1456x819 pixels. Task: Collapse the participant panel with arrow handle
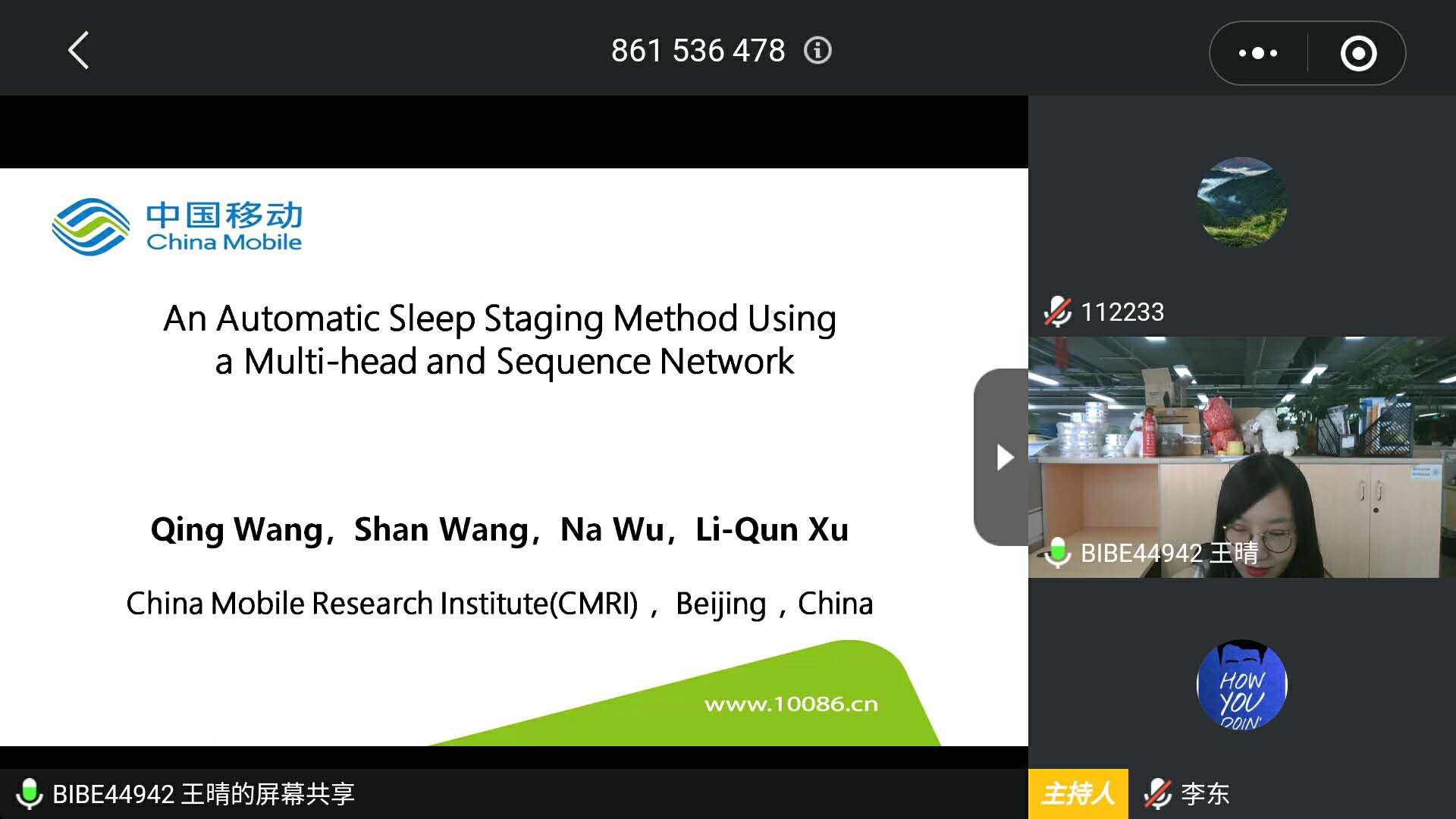pyautogui.click(x=1003, y=457)
